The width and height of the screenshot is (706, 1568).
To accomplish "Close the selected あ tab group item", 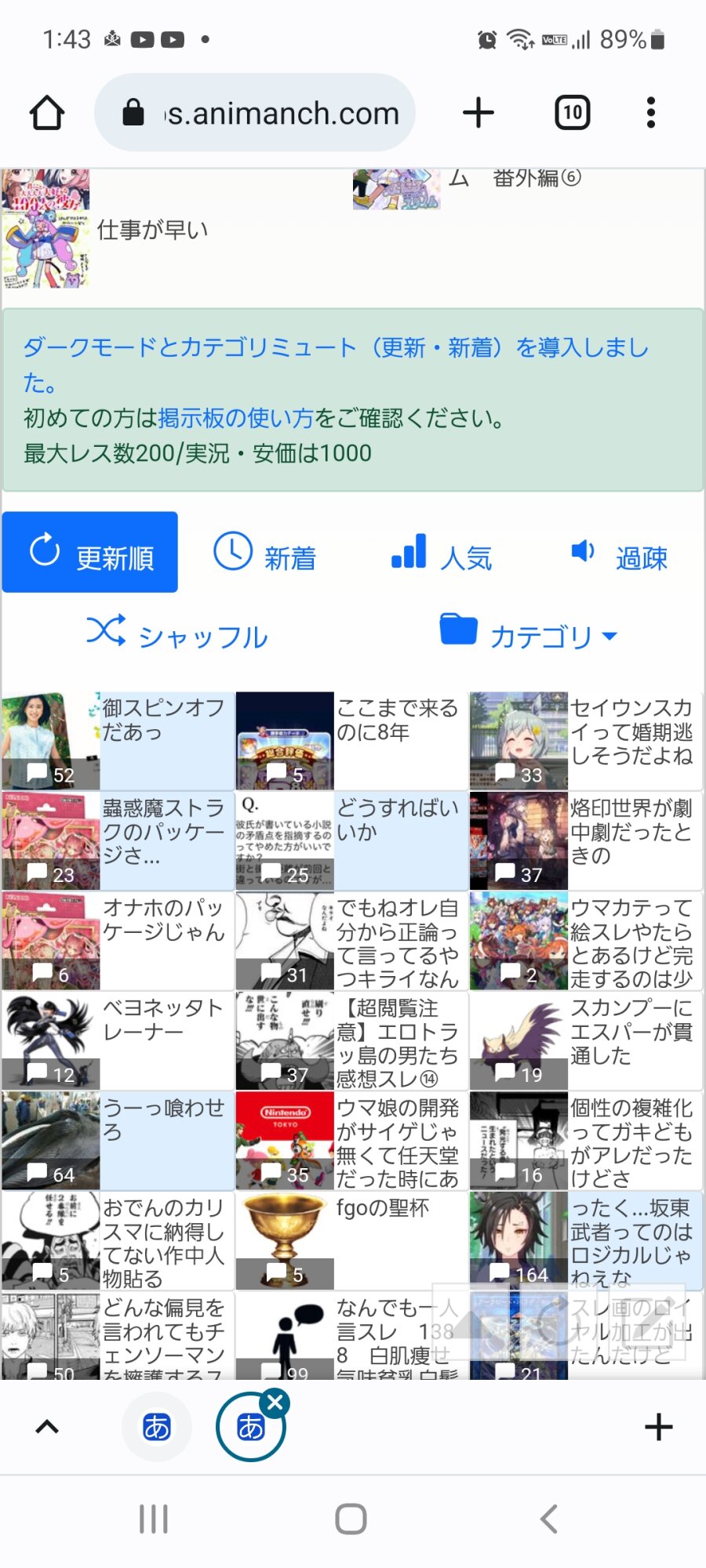I will [275, 1403].
